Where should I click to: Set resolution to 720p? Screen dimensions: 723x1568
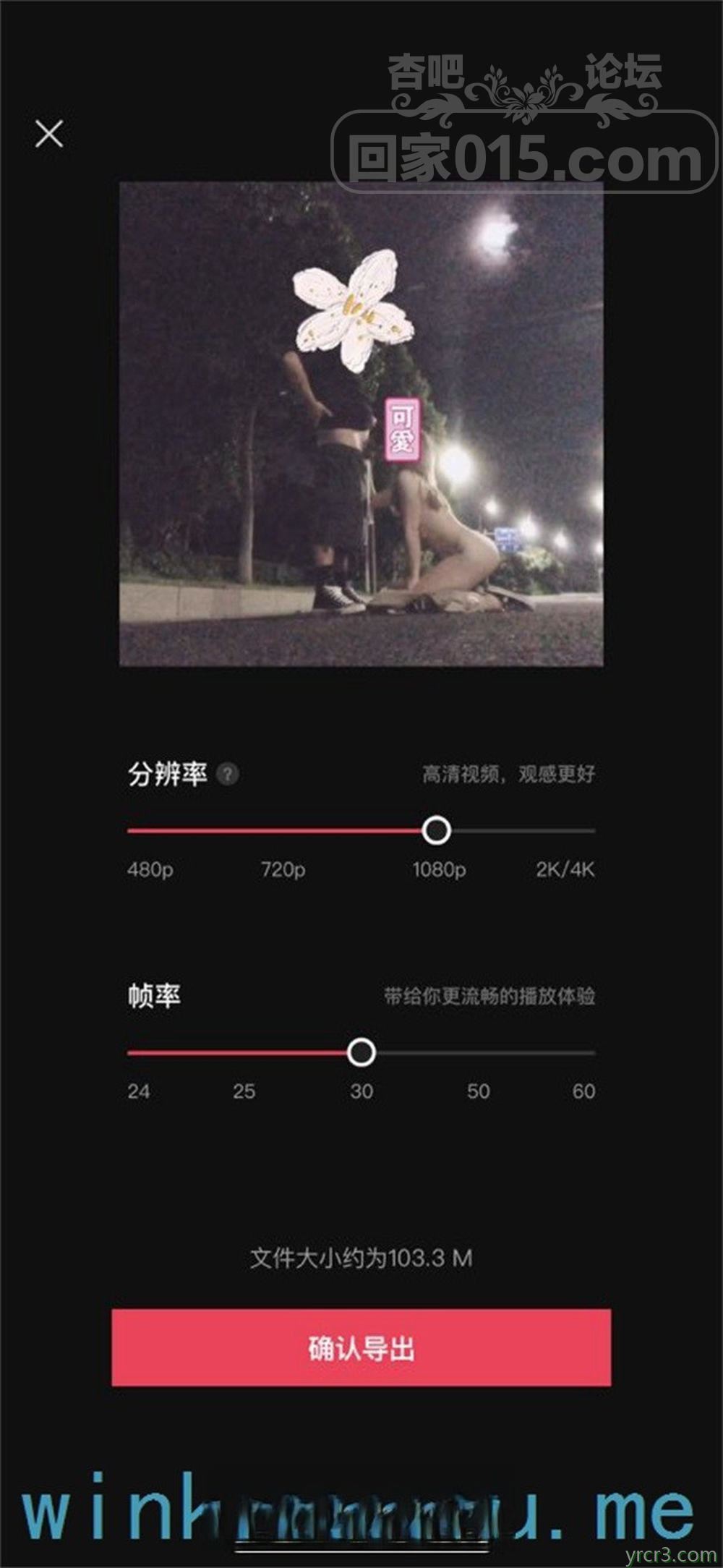tap(283, 831)
